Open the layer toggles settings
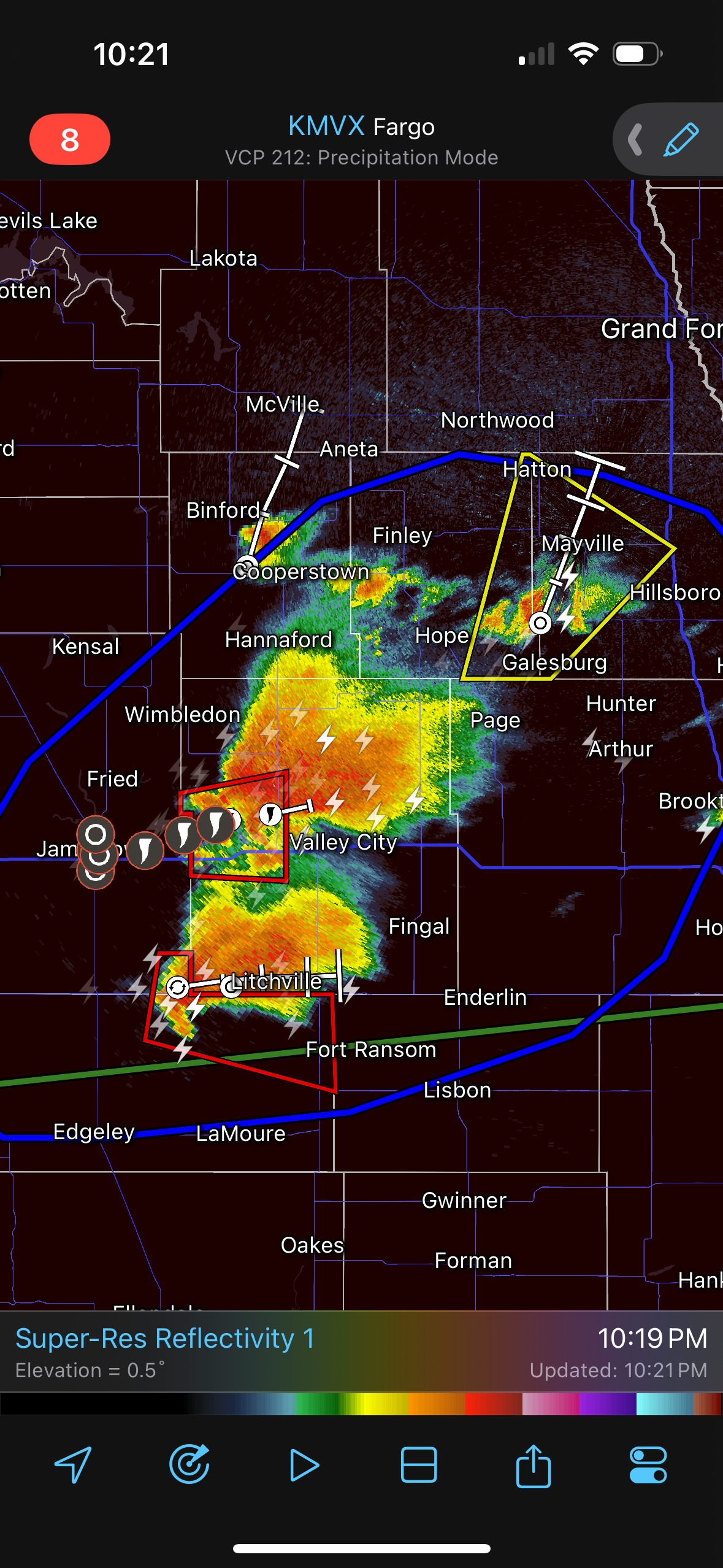This screenshot has width=723, height=1568. tap(648, 1465)
